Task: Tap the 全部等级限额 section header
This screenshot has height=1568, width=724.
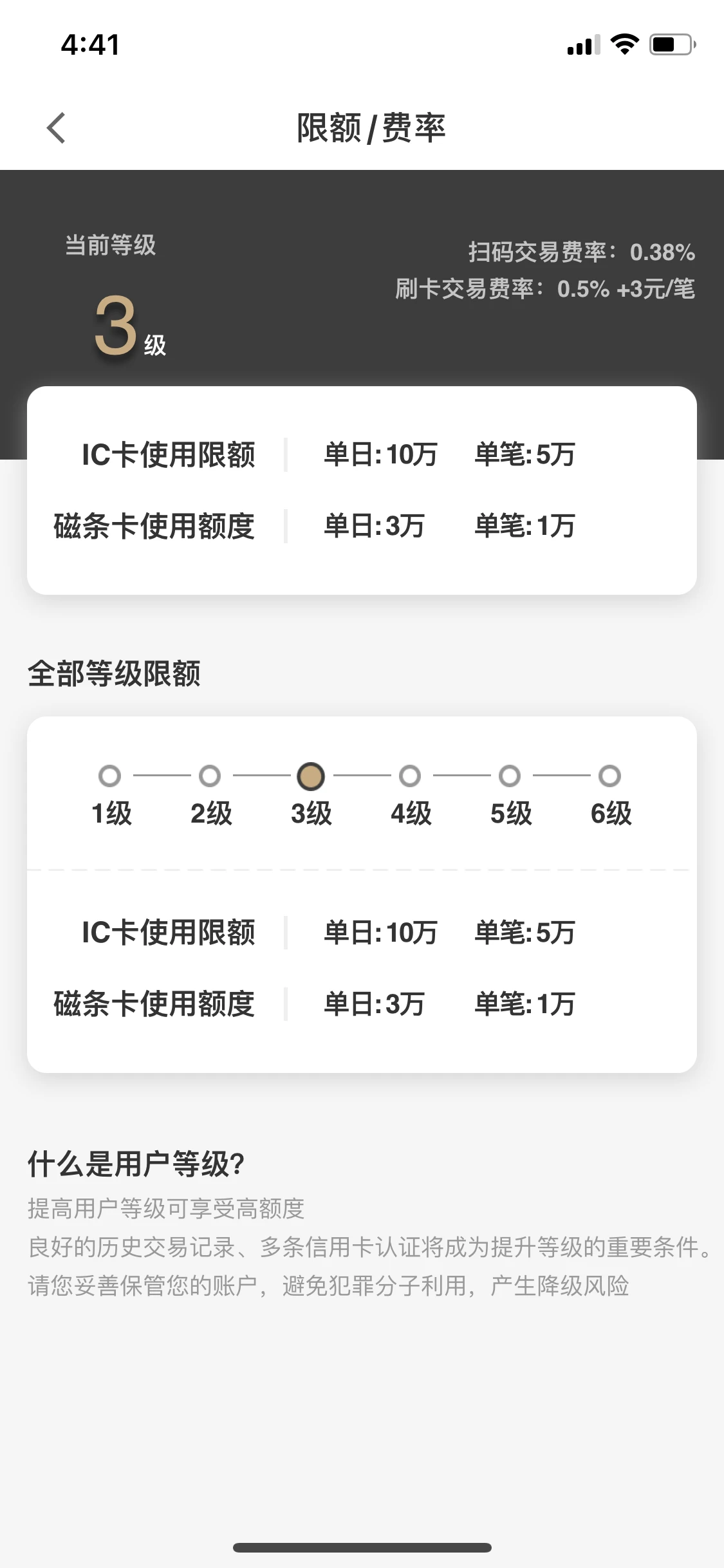Action: (x=115, y=671)
